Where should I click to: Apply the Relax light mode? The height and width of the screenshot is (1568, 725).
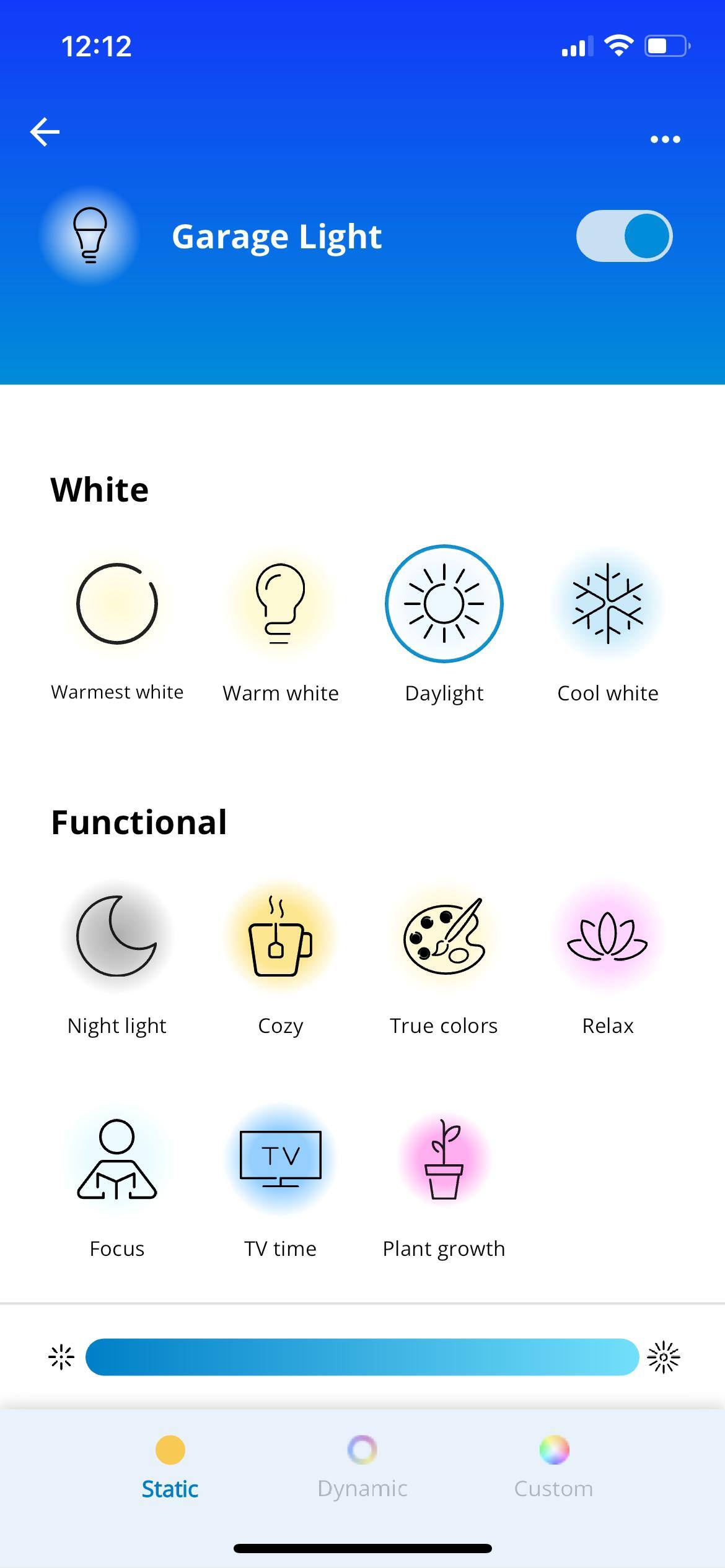(x=608, y=936)
